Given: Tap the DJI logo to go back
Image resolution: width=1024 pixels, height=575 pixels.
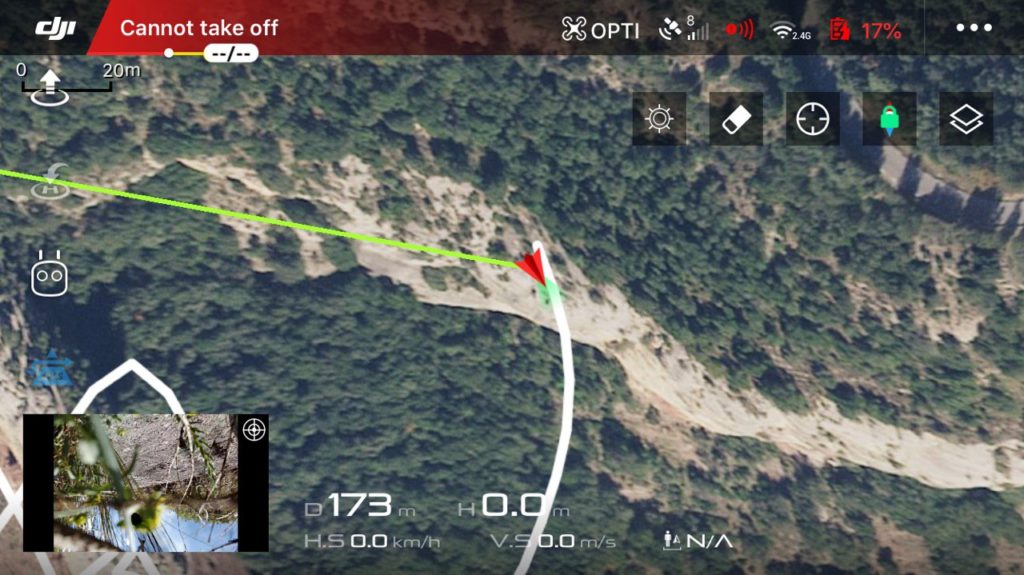Looking at the screenshot, I should coord(55,28).
